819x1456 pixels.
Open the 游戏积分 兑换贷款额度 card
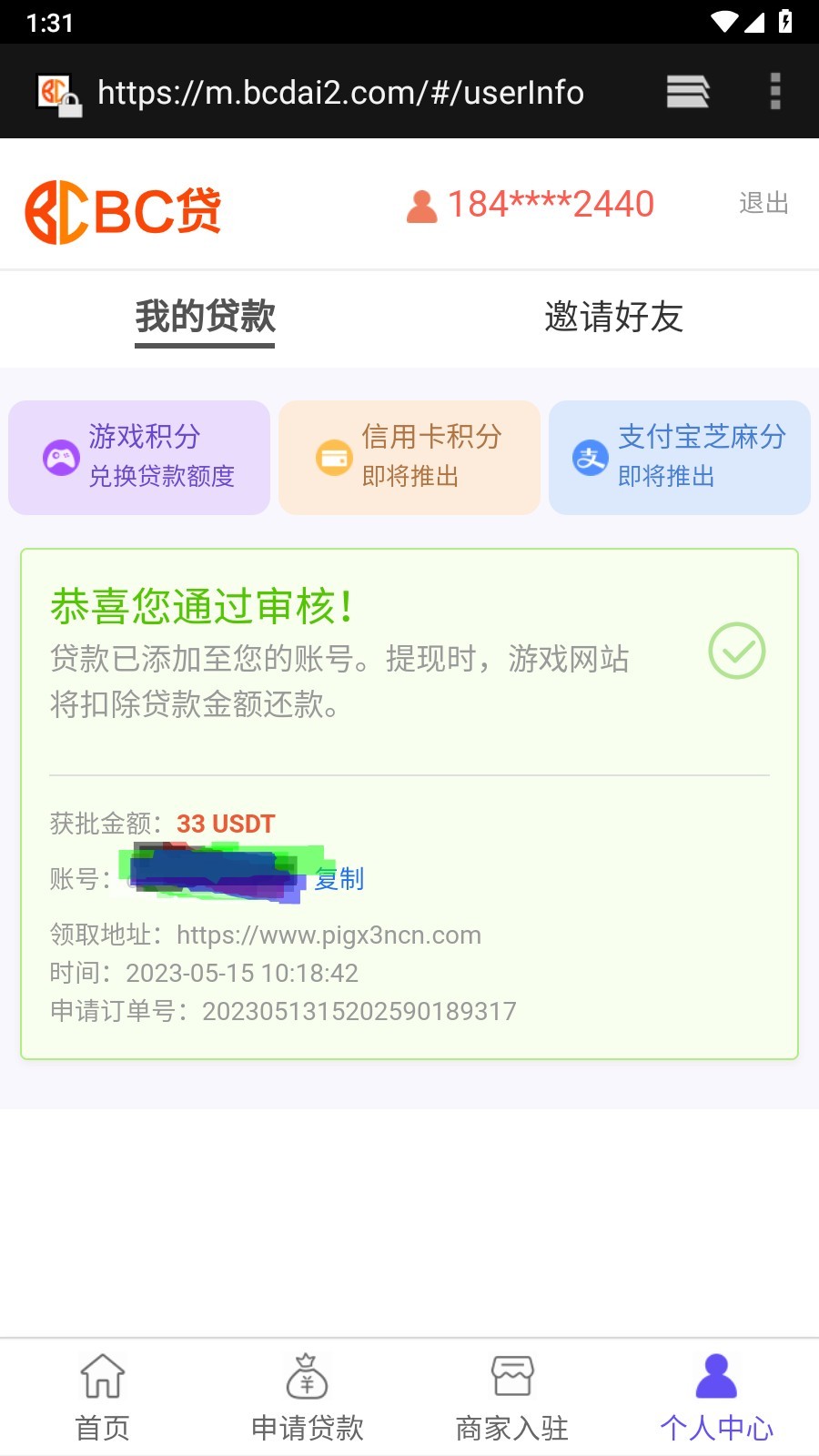(139, 457)
